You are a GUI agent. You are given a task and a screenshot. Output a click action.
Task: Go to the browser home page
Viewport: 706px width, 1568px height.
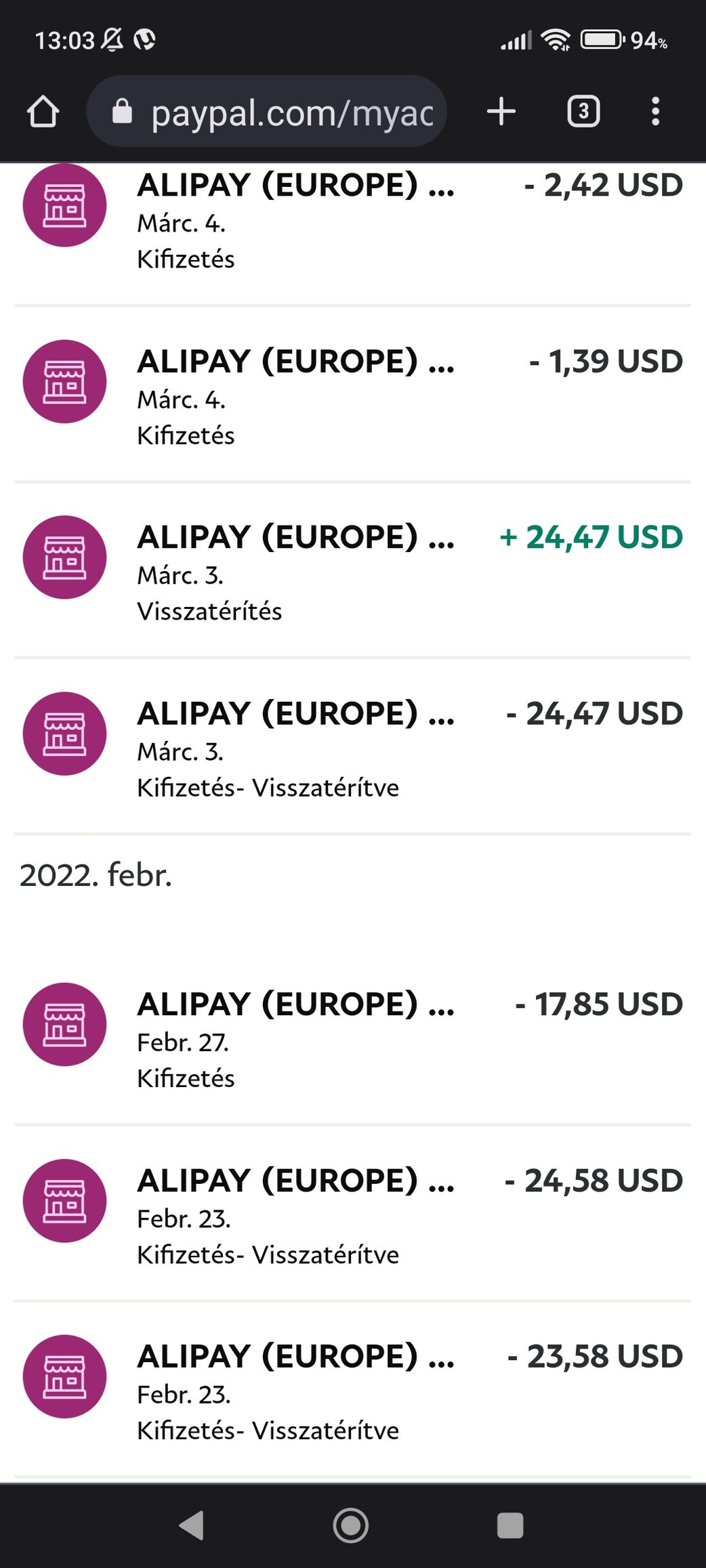tap(43, 111)
